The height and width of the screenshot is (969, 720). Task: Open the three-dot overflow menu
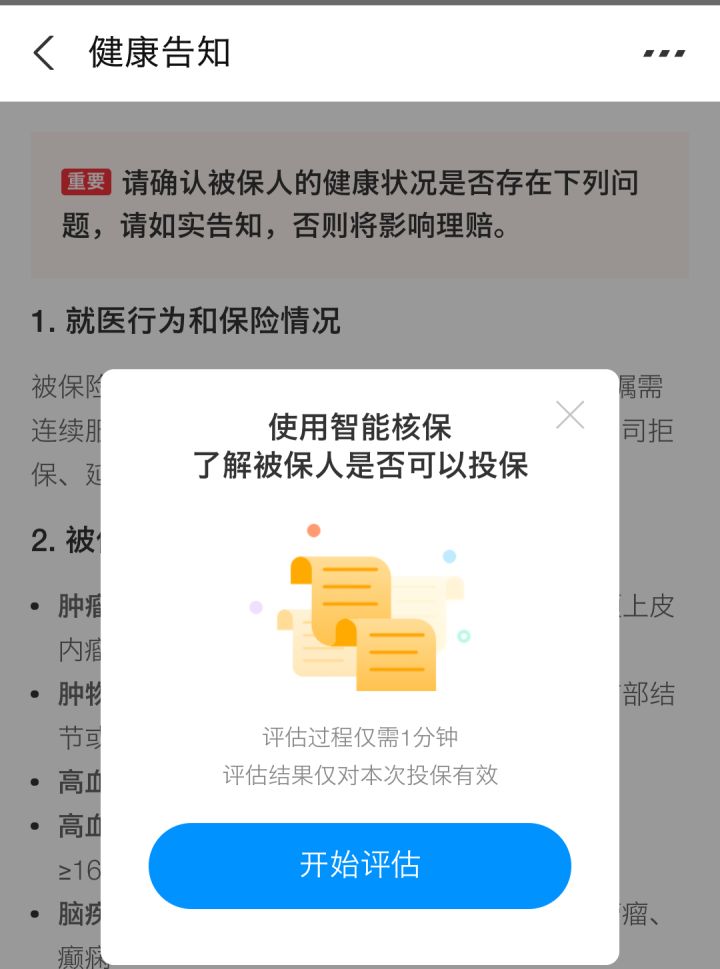pyautogui.click(x=664, y=53)
